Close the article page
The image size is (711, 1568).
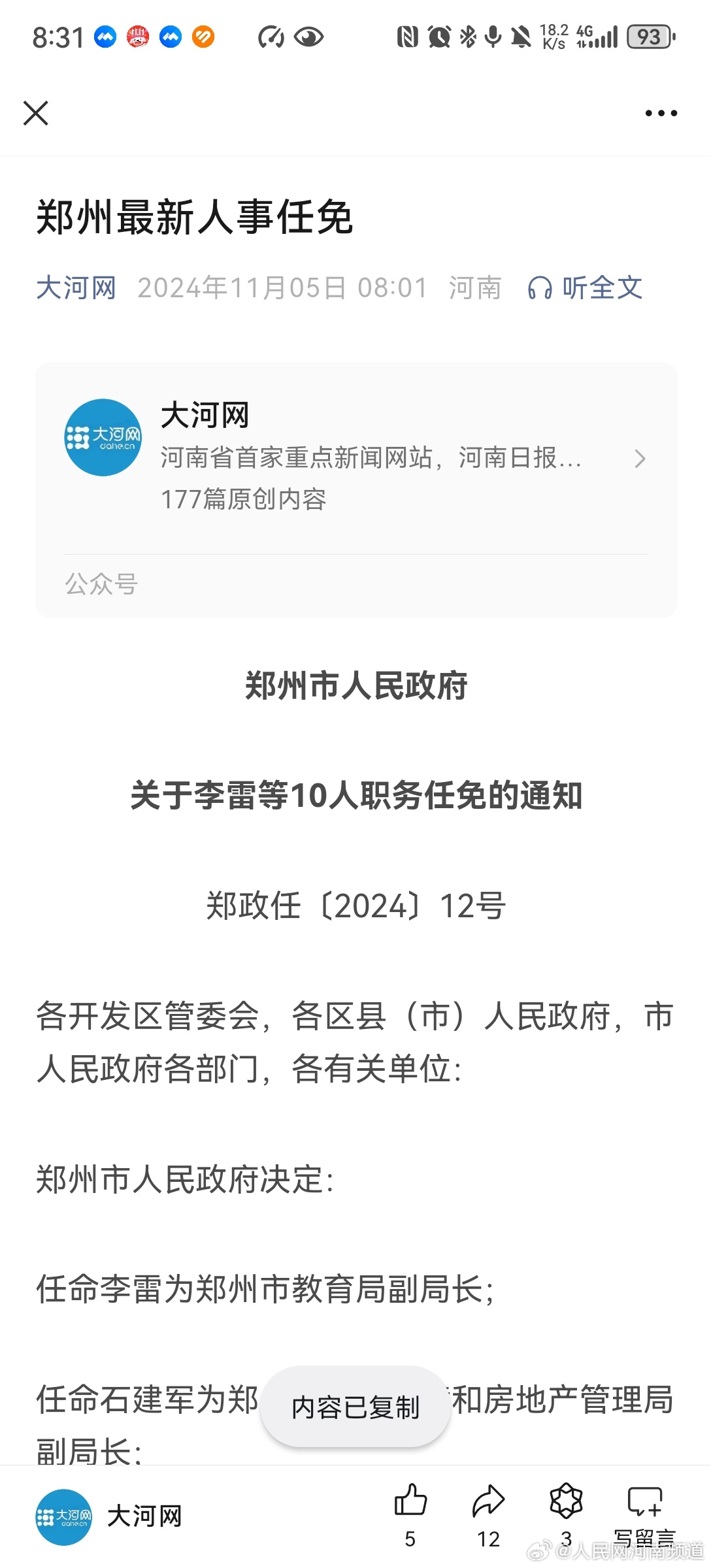pyautogui.click(x=35, y=113)
